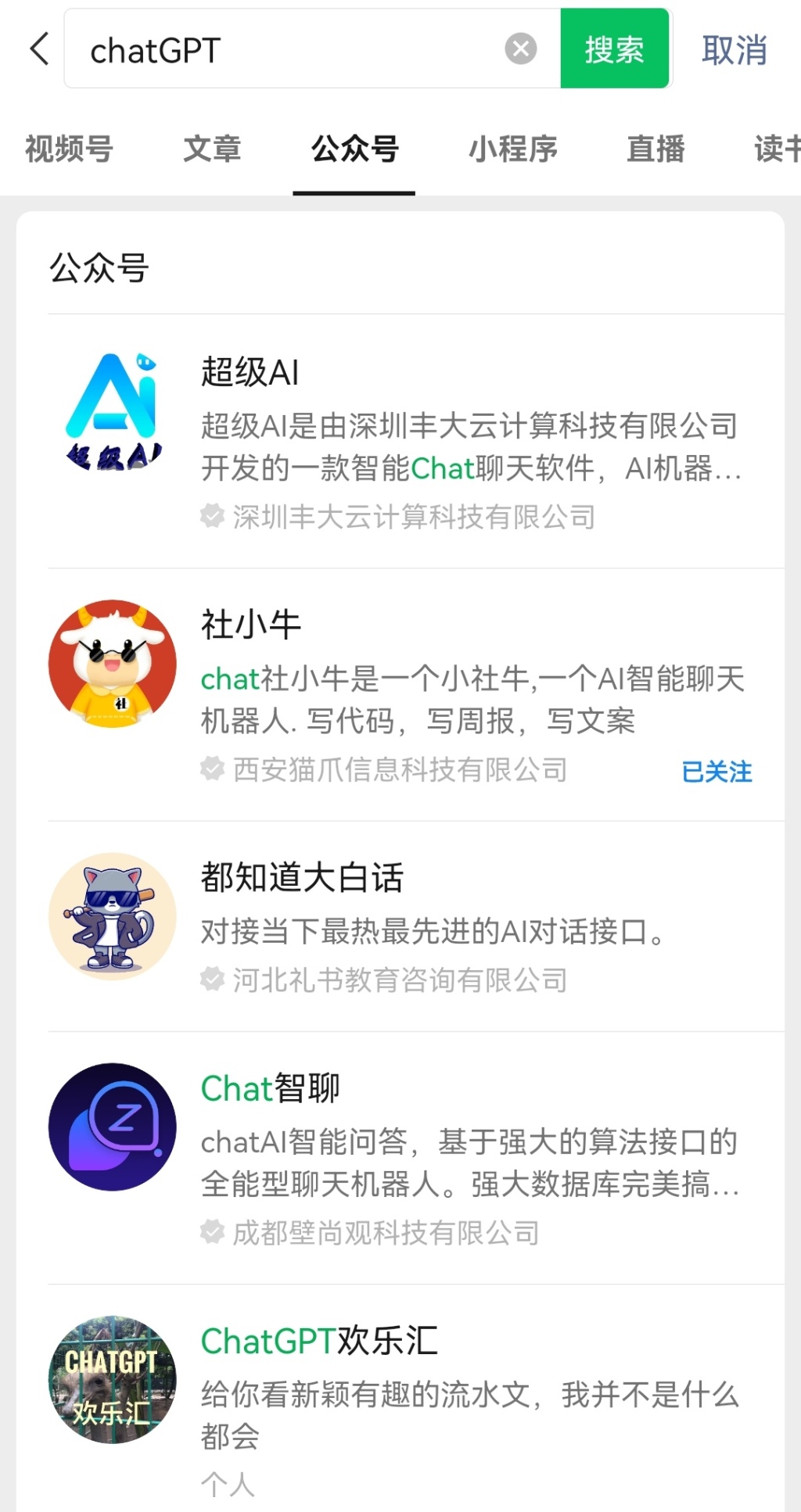The height and width of the screenshot is (1512, 801).
Task: Click the verification badge beside 西安猫爪信息科技有限公司
Action: 211,769
